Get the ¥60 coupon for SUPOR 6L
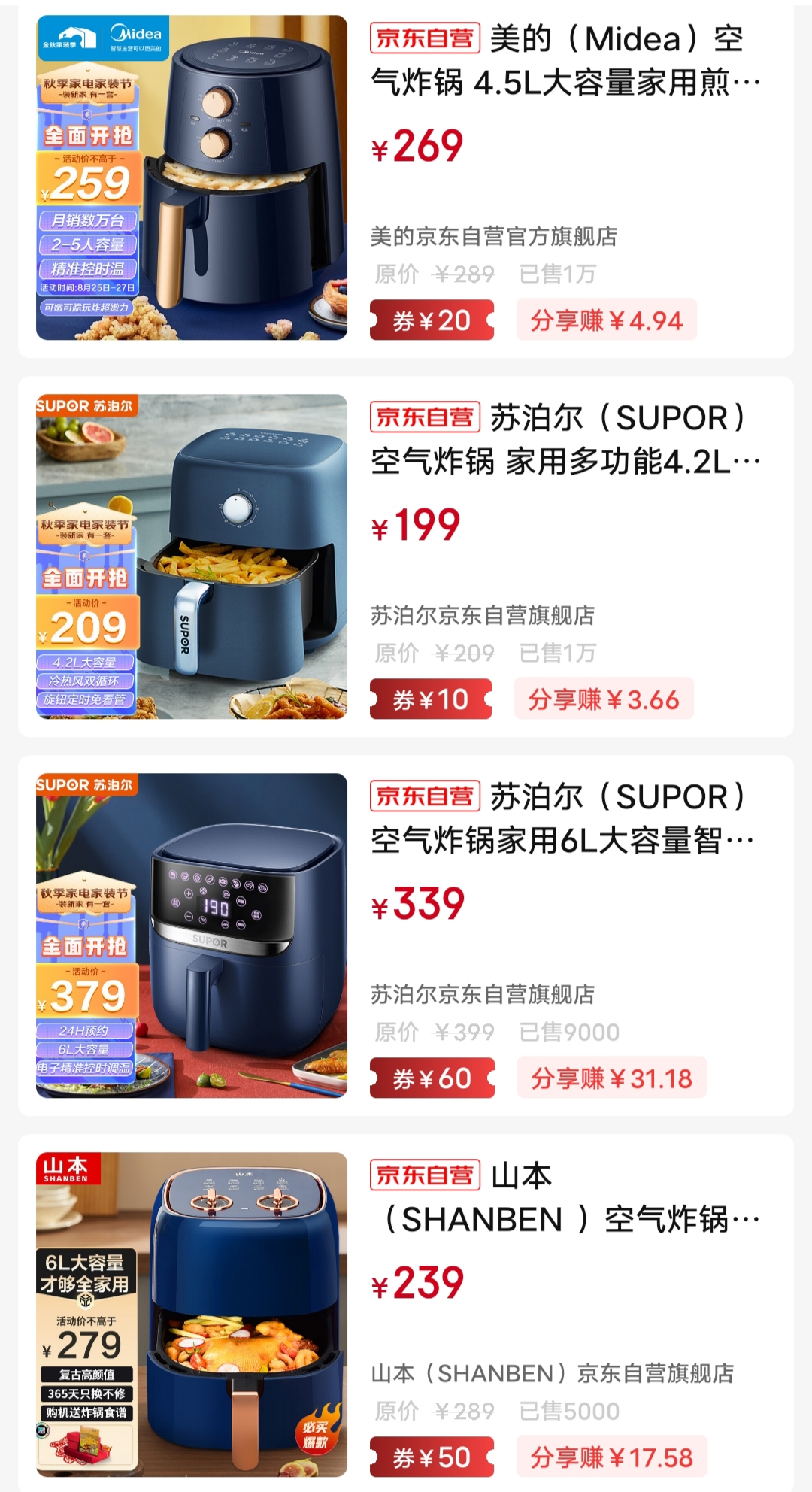Viewport: 812px width, 1492px height. coord(432,1078)
